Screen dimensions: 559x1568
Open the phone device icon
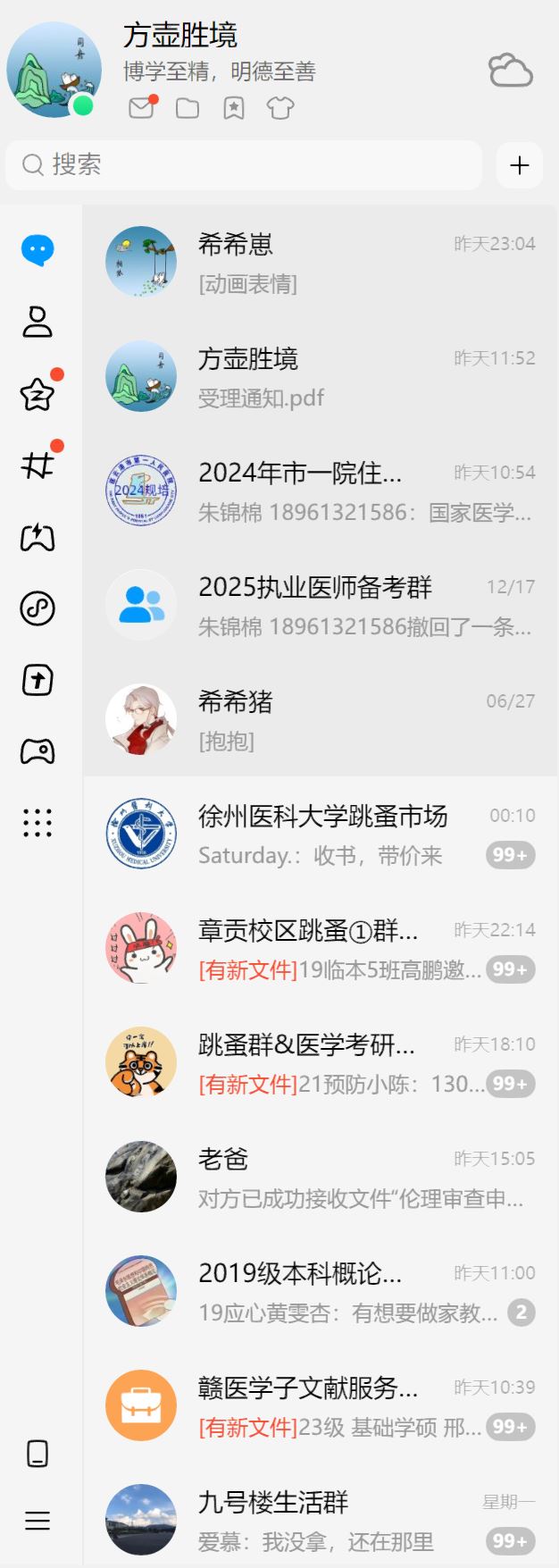pyautogui.click(x=38, y=1454)
